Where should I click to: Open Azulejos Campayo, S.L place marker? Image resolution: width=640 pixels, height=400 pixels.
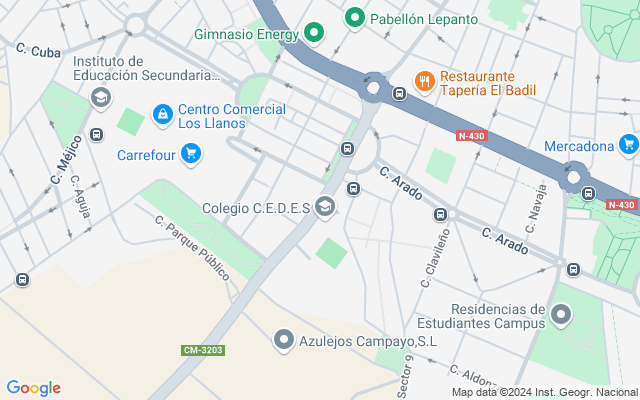point(285,341)
